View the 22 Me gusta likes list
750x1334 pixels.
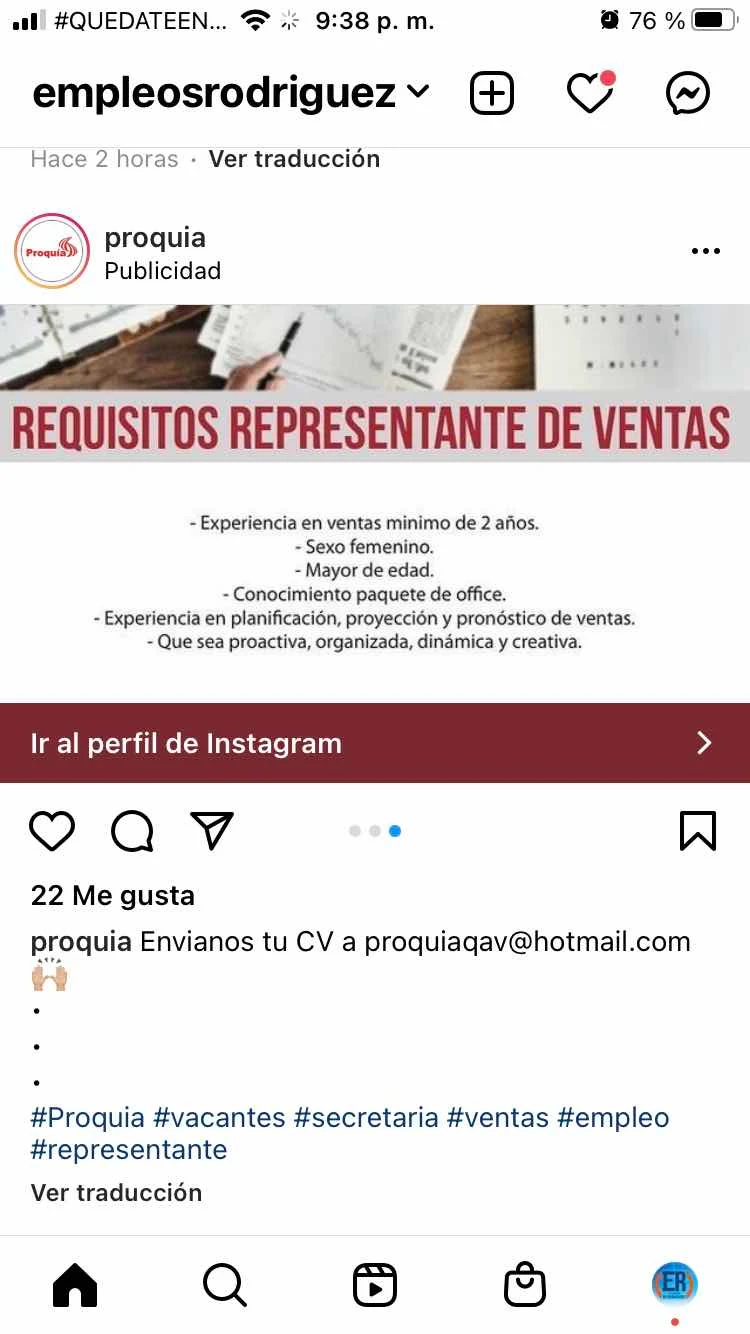[113, 895]
